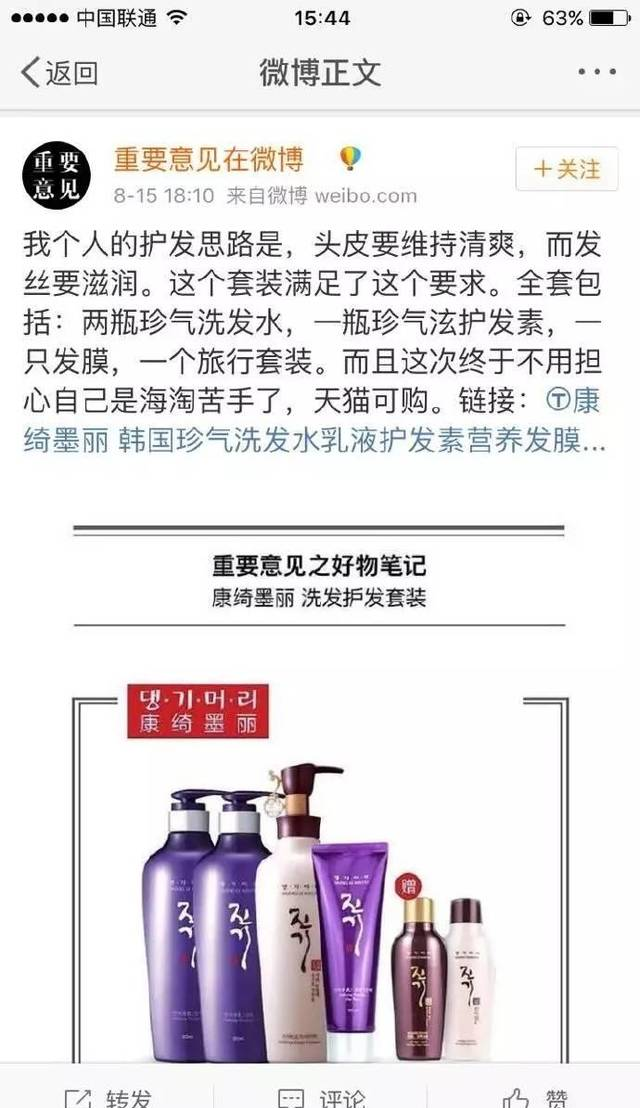Repost this post with 转发
The image size is (640, 1108).
(107, 1095)
